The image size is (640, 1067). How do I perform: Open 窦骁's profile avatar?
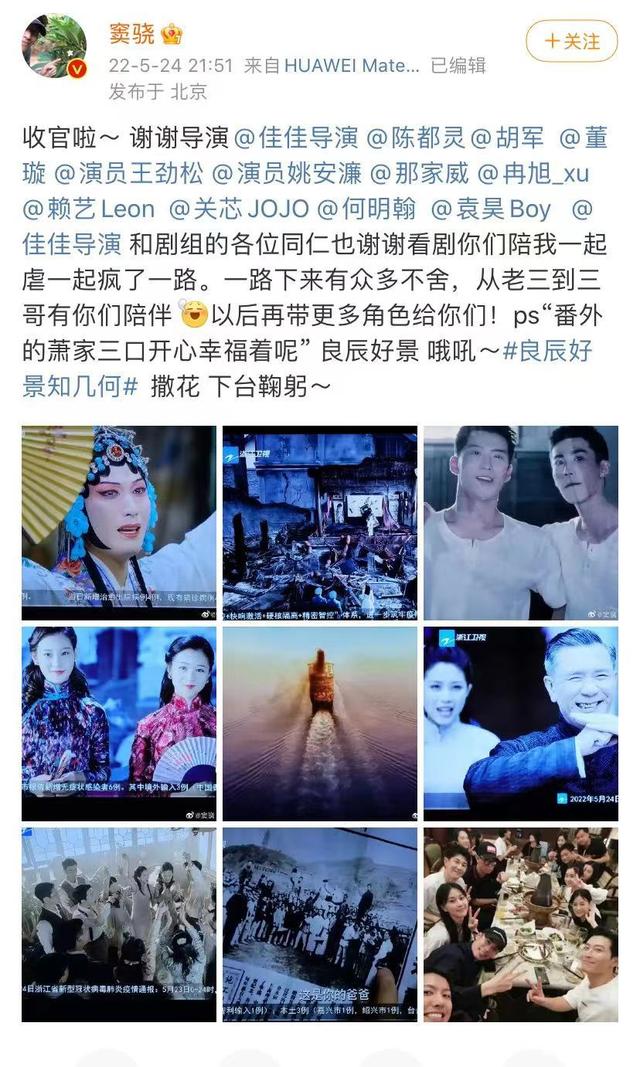tap(54, 46)
